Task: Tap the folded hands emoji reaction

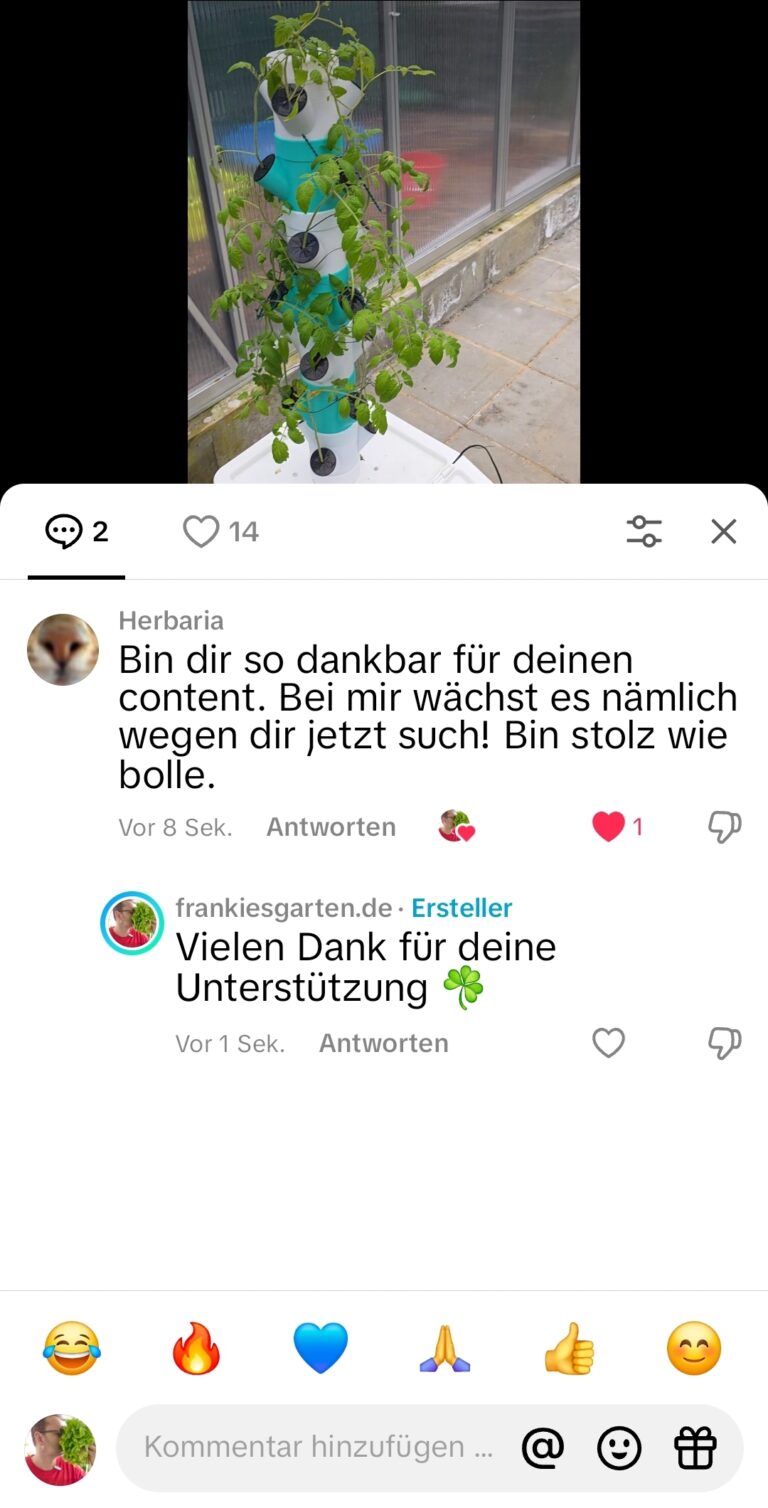Action: click(x=444, y=1347)
